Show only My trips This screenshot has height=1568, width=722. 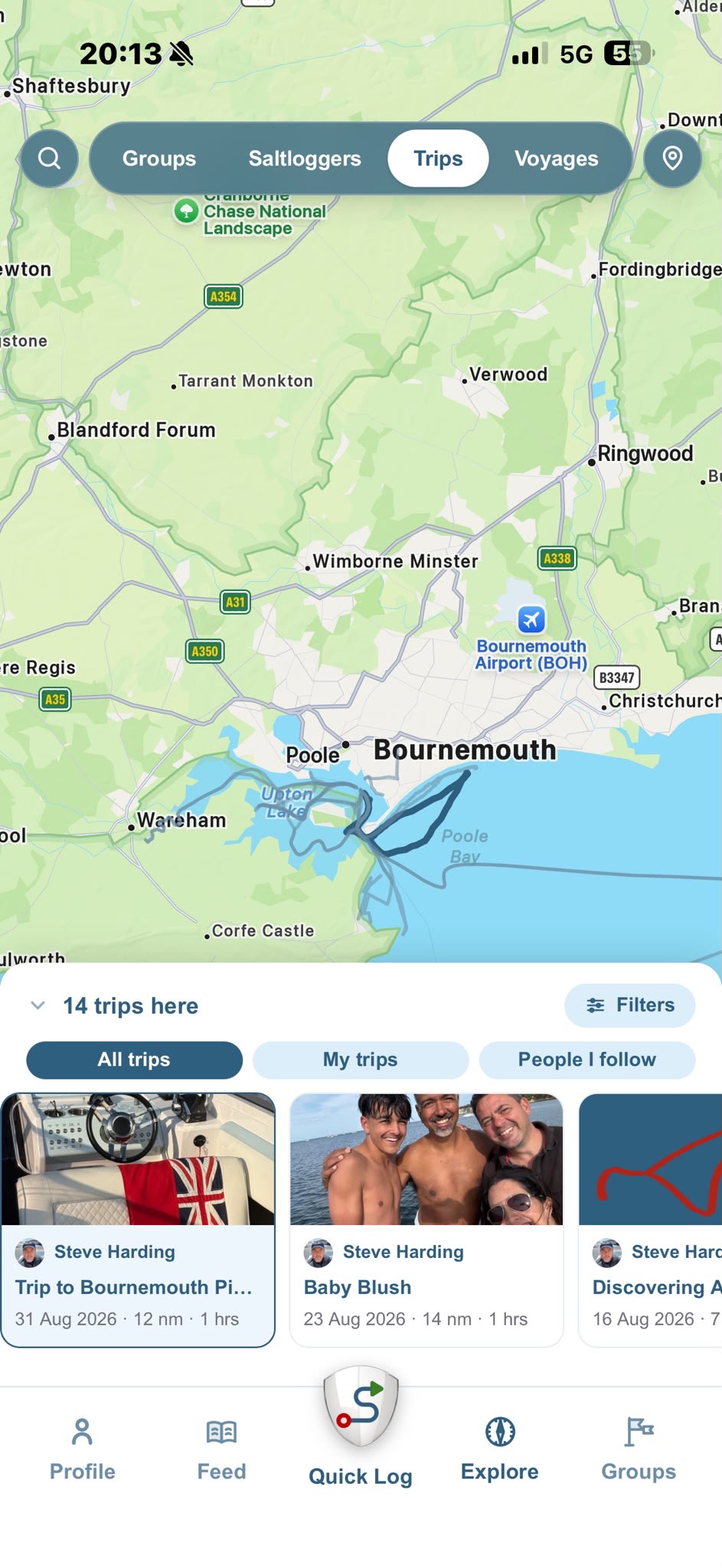pyautogui.click(x=361, y=1060)
